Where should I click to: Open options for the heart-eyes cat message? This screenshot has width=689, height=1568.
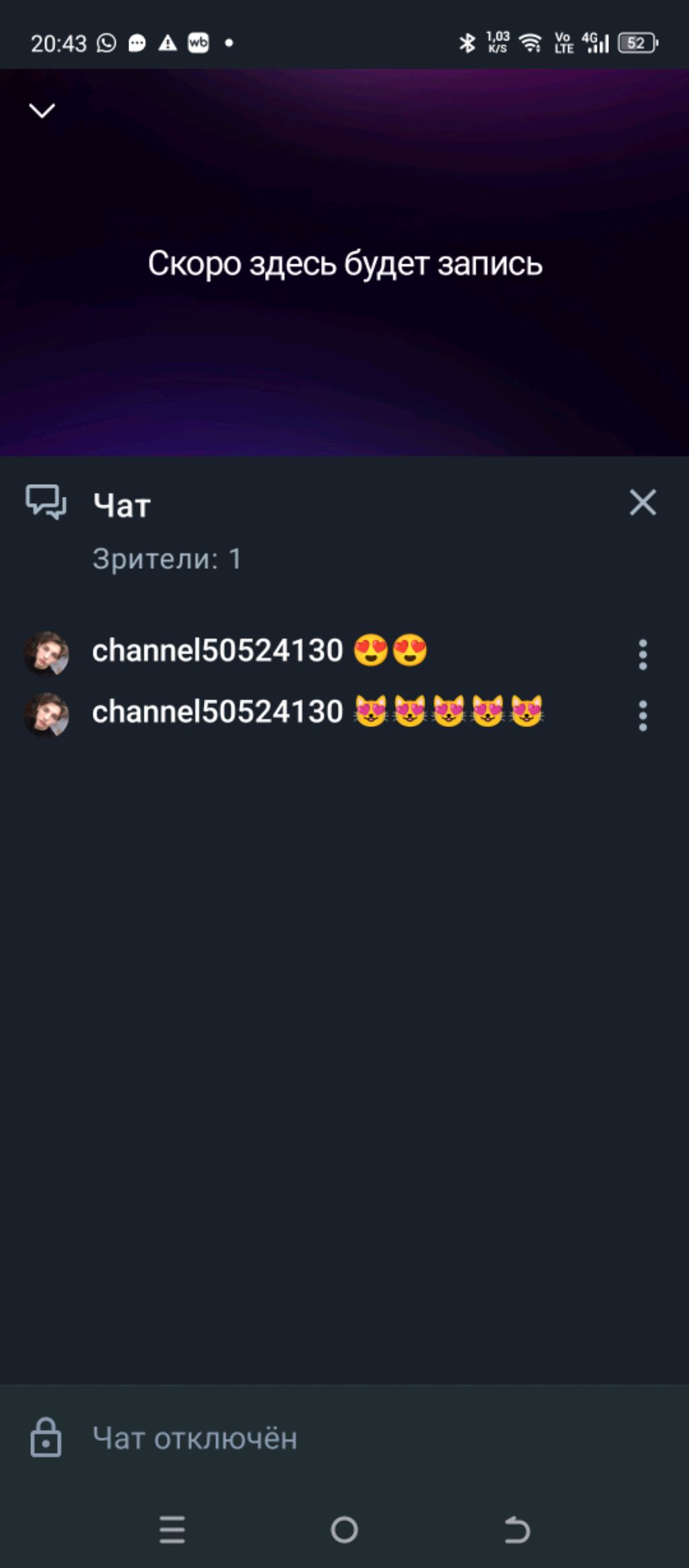643,715
